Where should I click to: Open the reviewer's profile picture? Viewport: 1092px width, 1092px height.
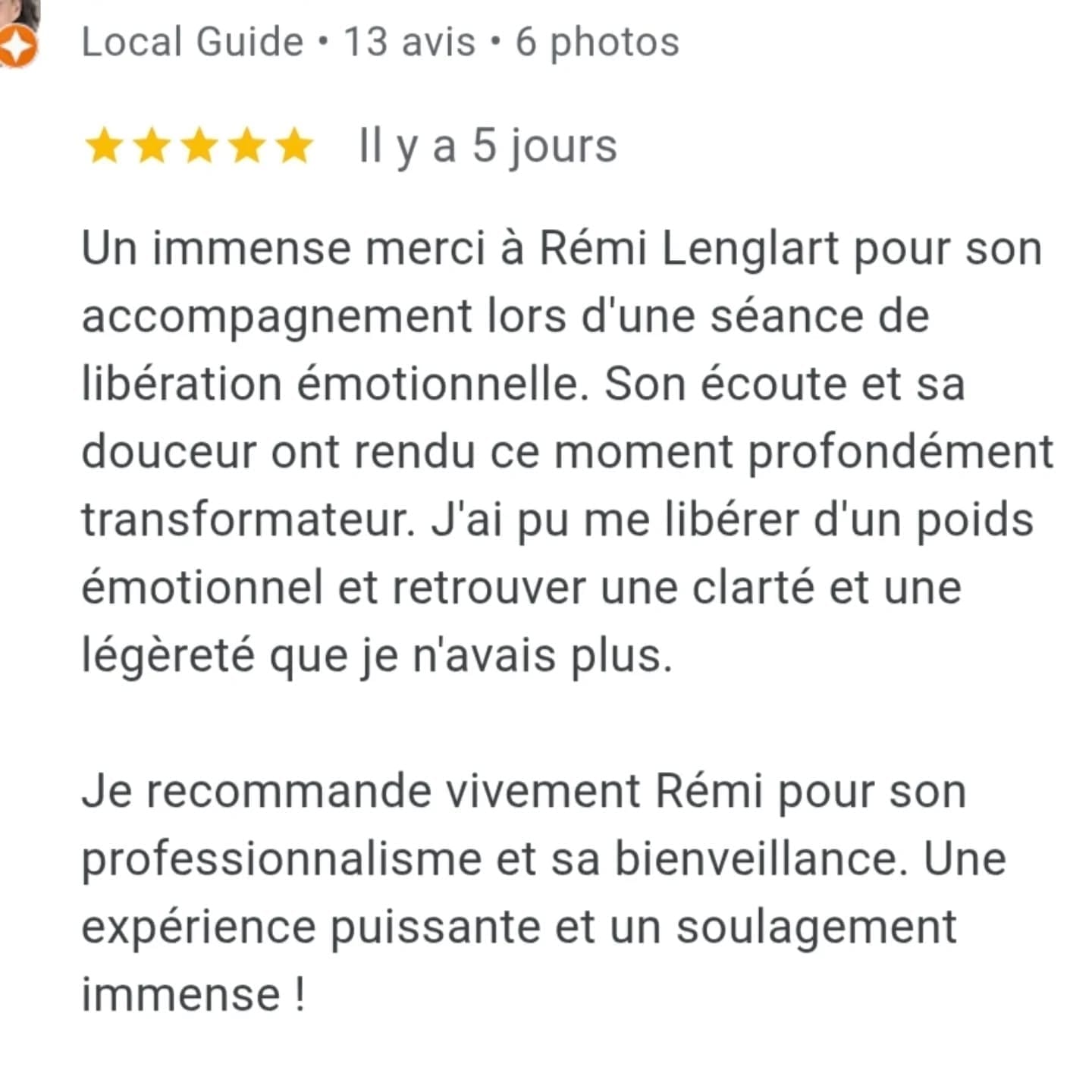(19, 17)
